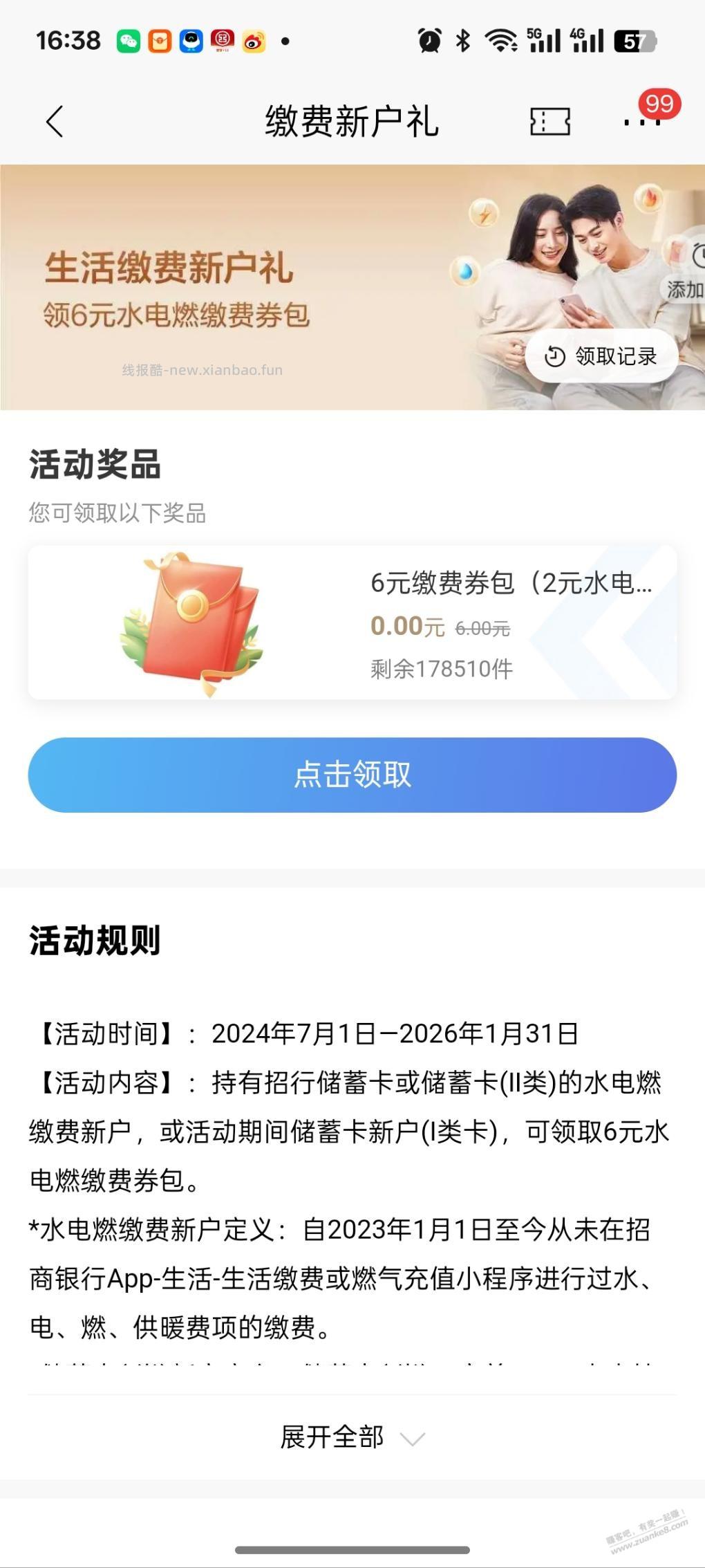
Task: Tap the alarm clock icon in the status bar
Action: click(x=429, y=41)
